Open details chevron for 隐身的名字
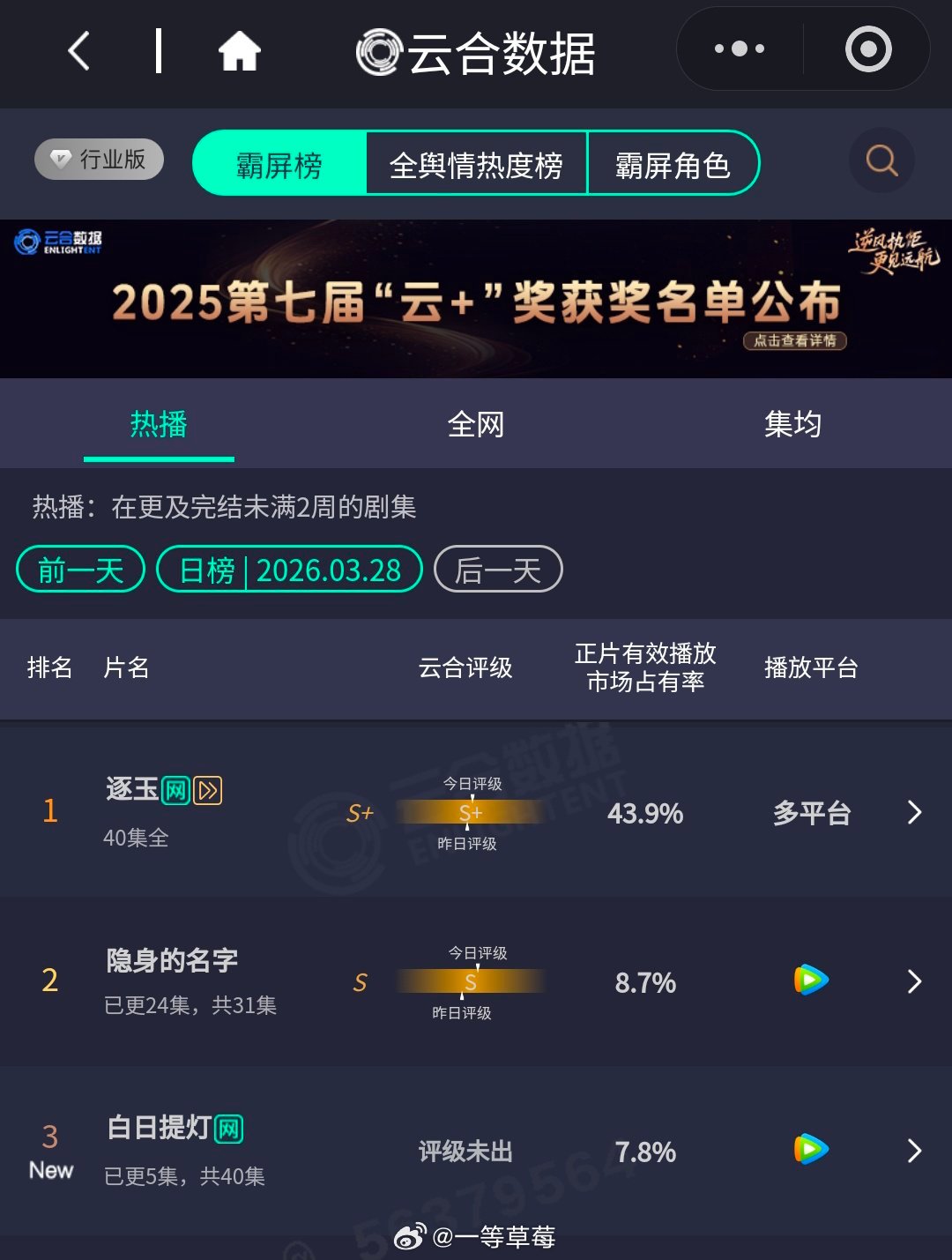Screen dimensions: 952x1260 click(x=914, y=981)
